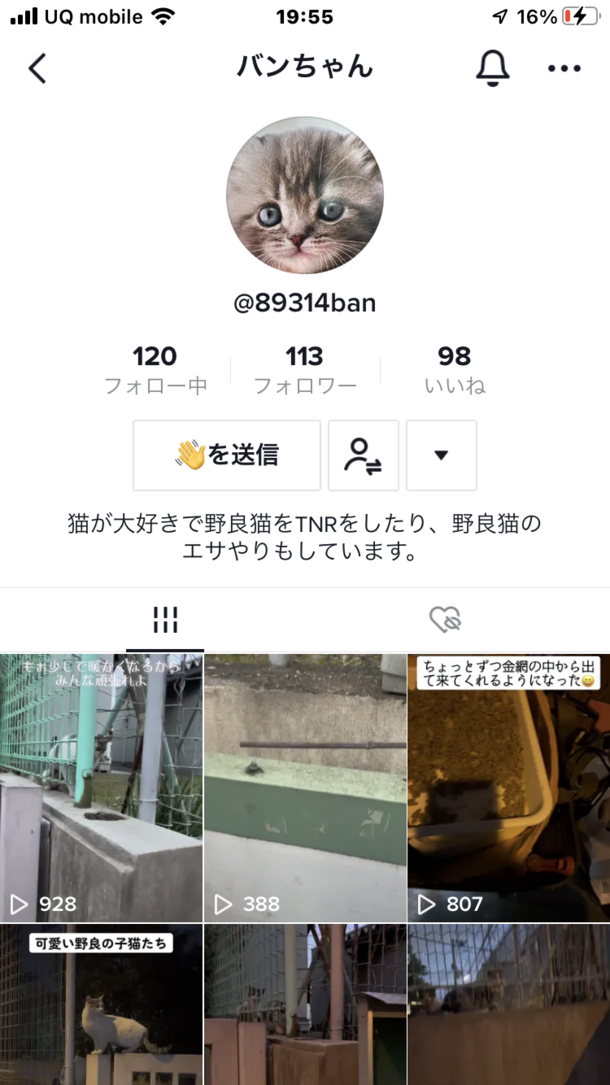This screenshot has width=610, height=1085.
Task: Switch to the videos grid tab
Action: (165, 620)
